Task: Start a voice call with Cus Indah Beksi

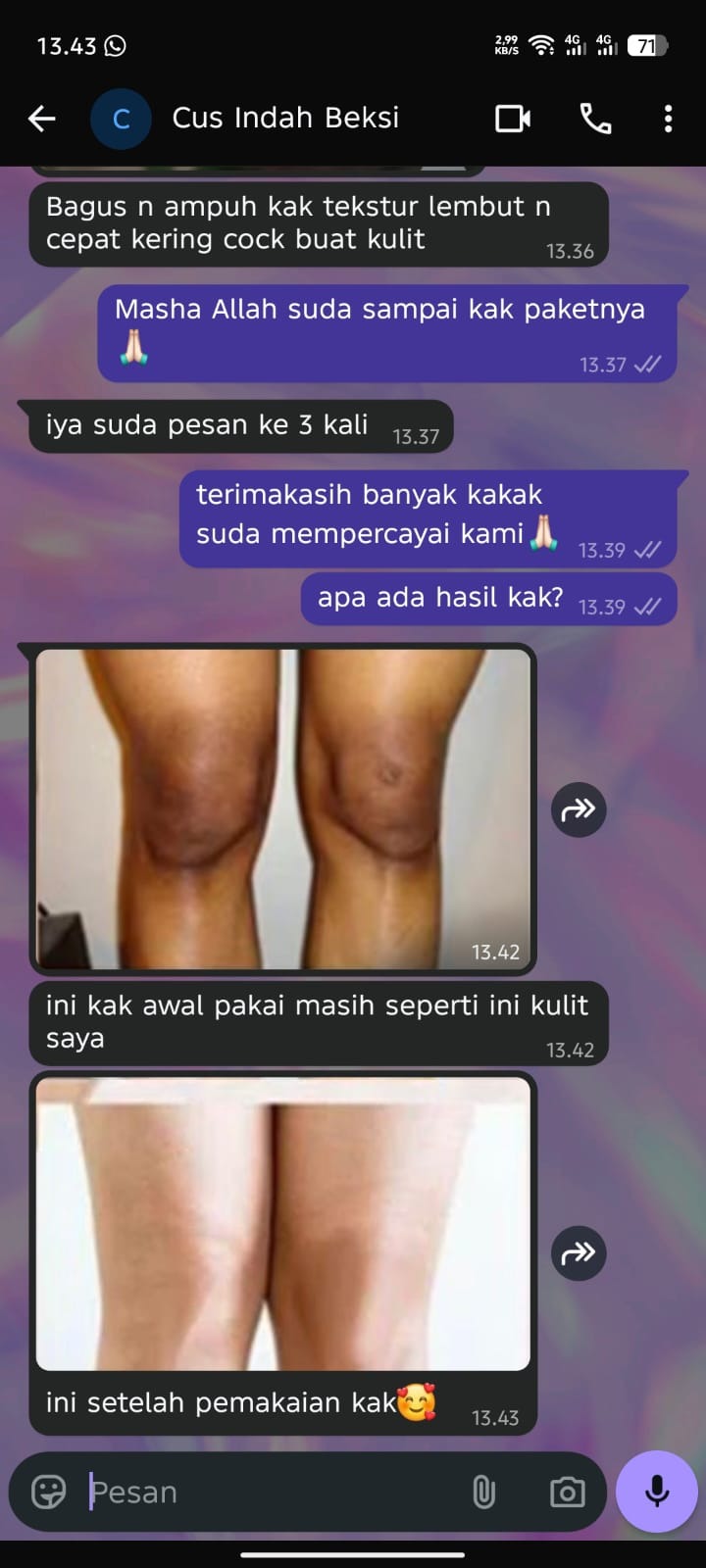Action: point(595,119)
